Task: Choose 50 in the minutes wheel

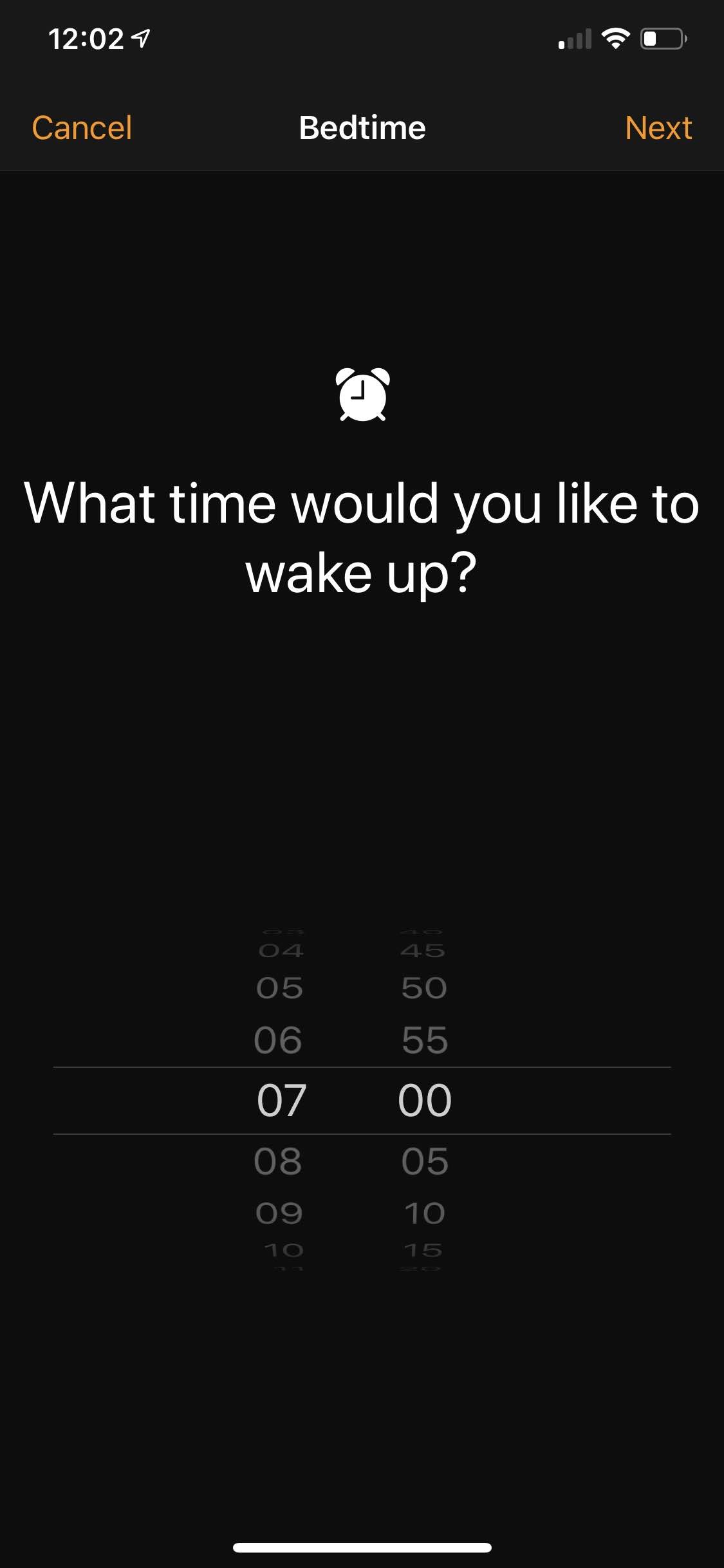Action: [424, 988]
